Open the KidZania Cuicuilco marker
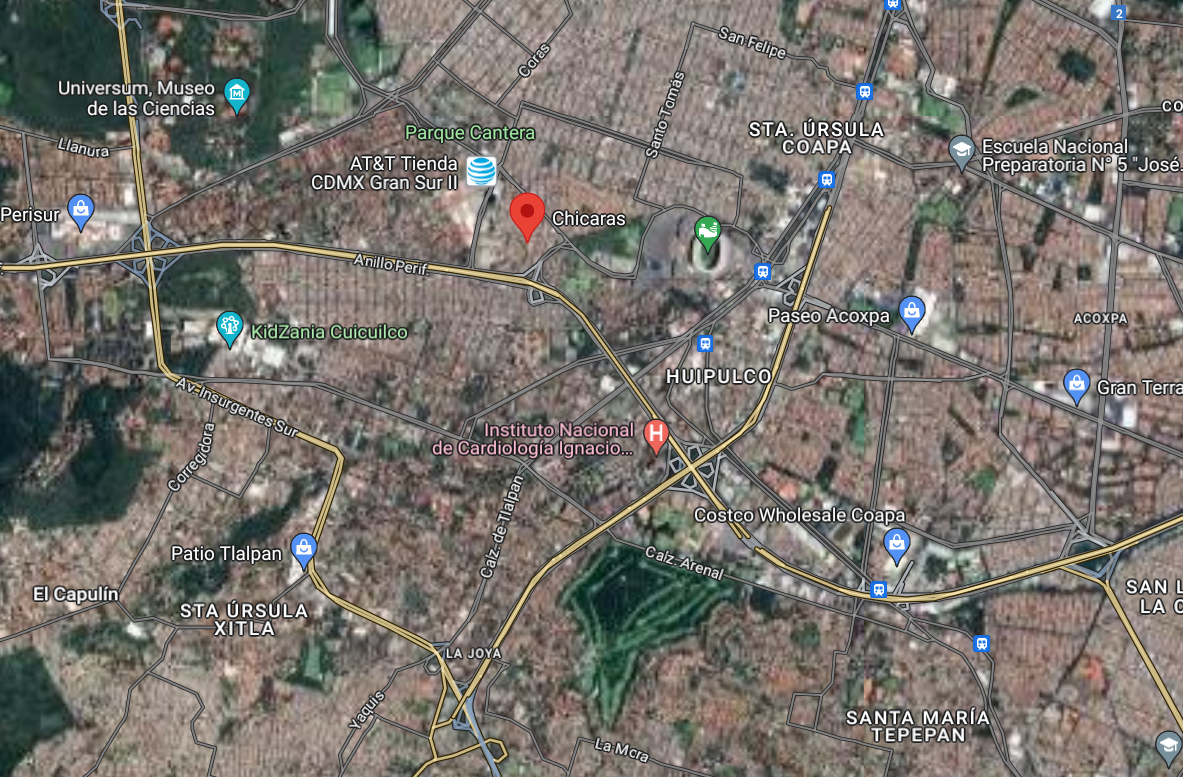The image size is (1183, 777). point(229,329)
